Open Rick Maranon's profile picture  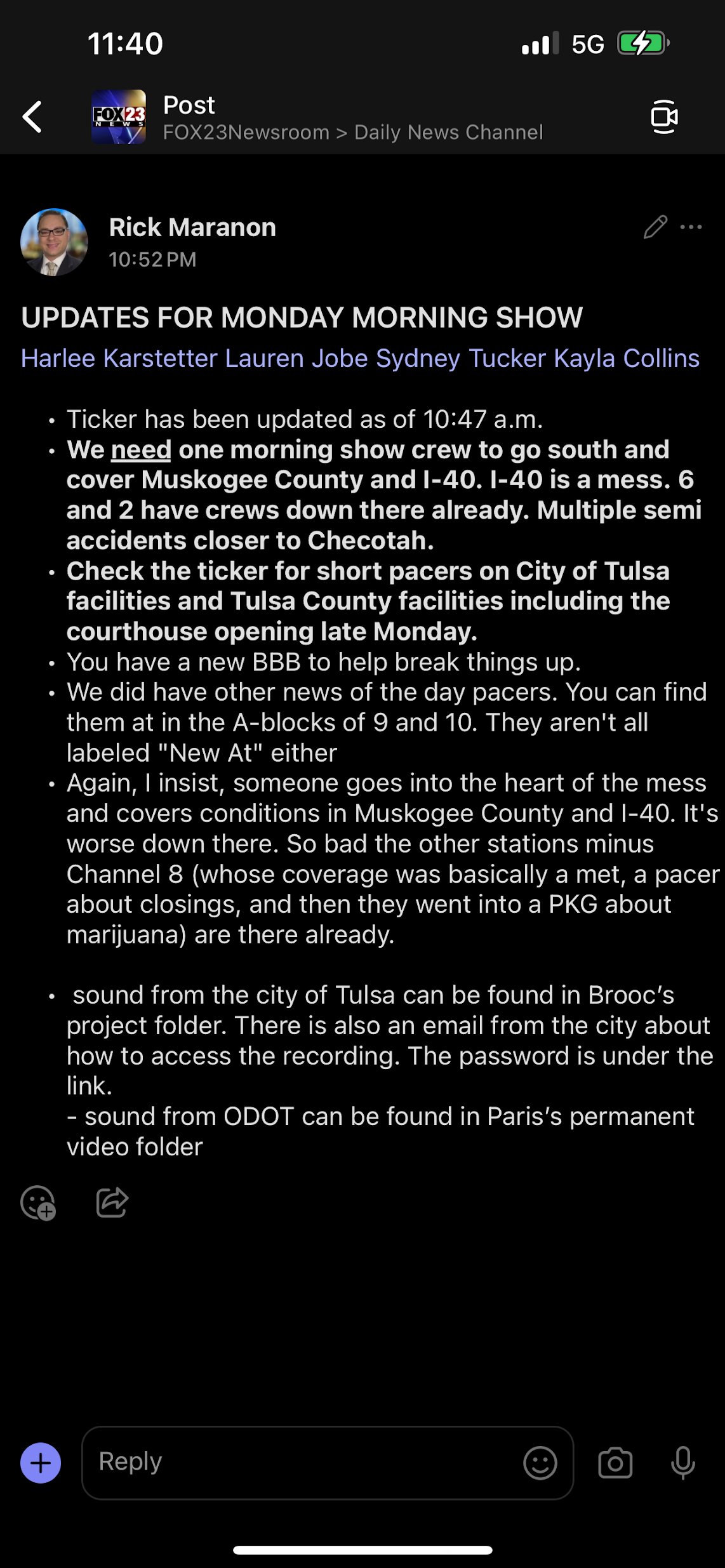click(x=55, y=242)
